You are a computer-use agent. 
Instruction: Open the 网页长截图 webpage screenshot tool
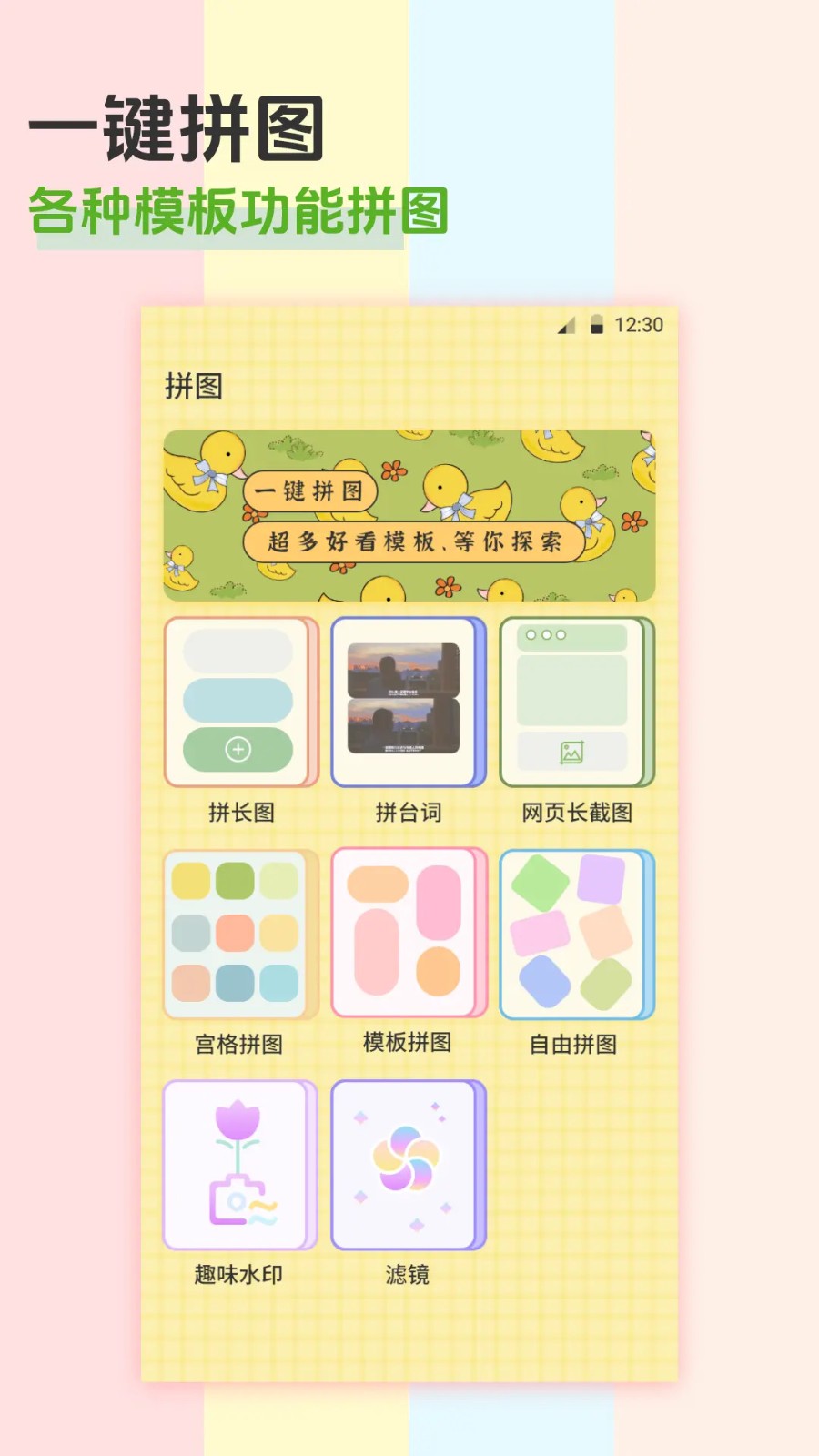click(x=576, y=703)
